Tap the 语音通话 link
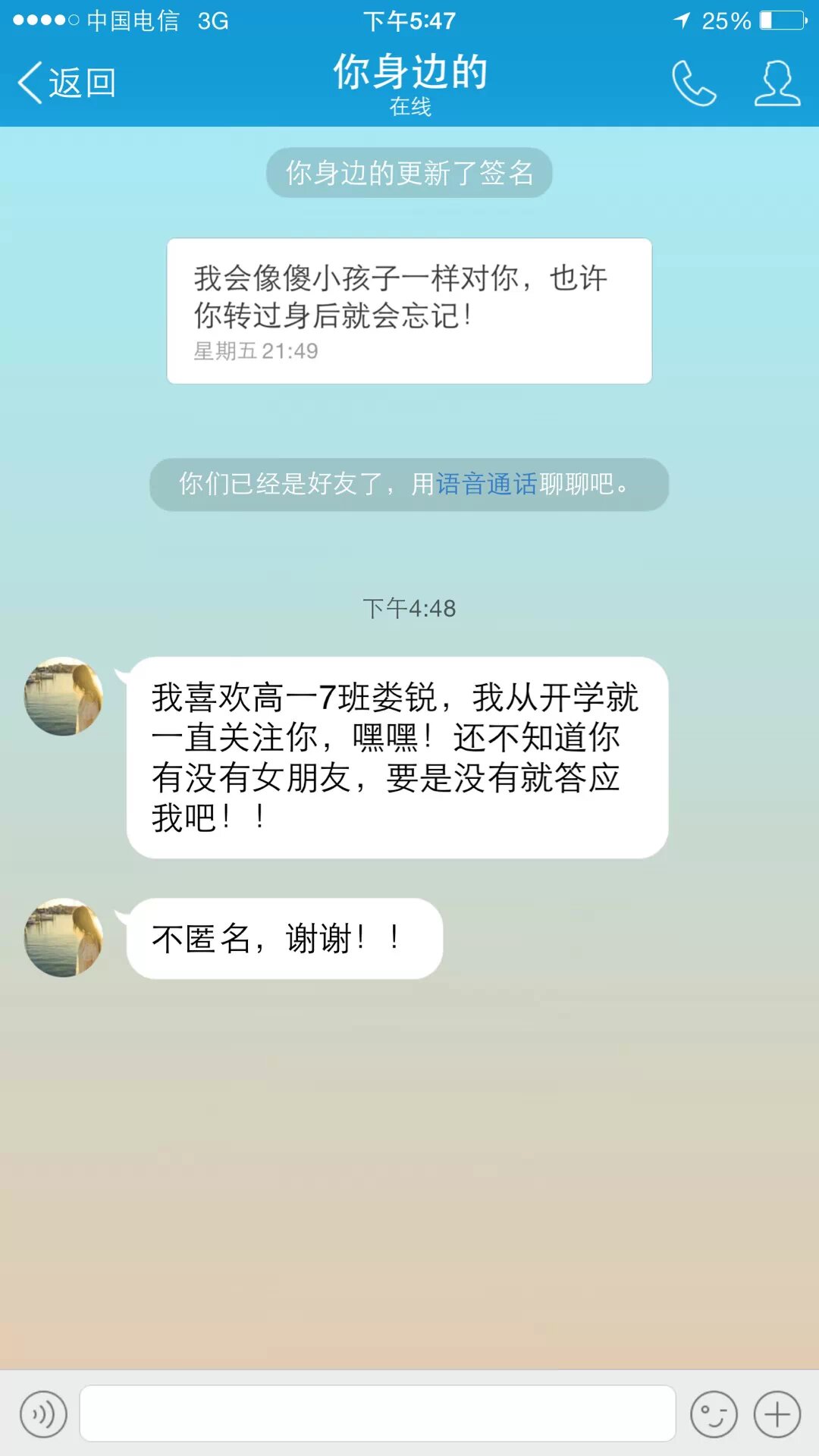819x1456 pixels. click(486, 484)
